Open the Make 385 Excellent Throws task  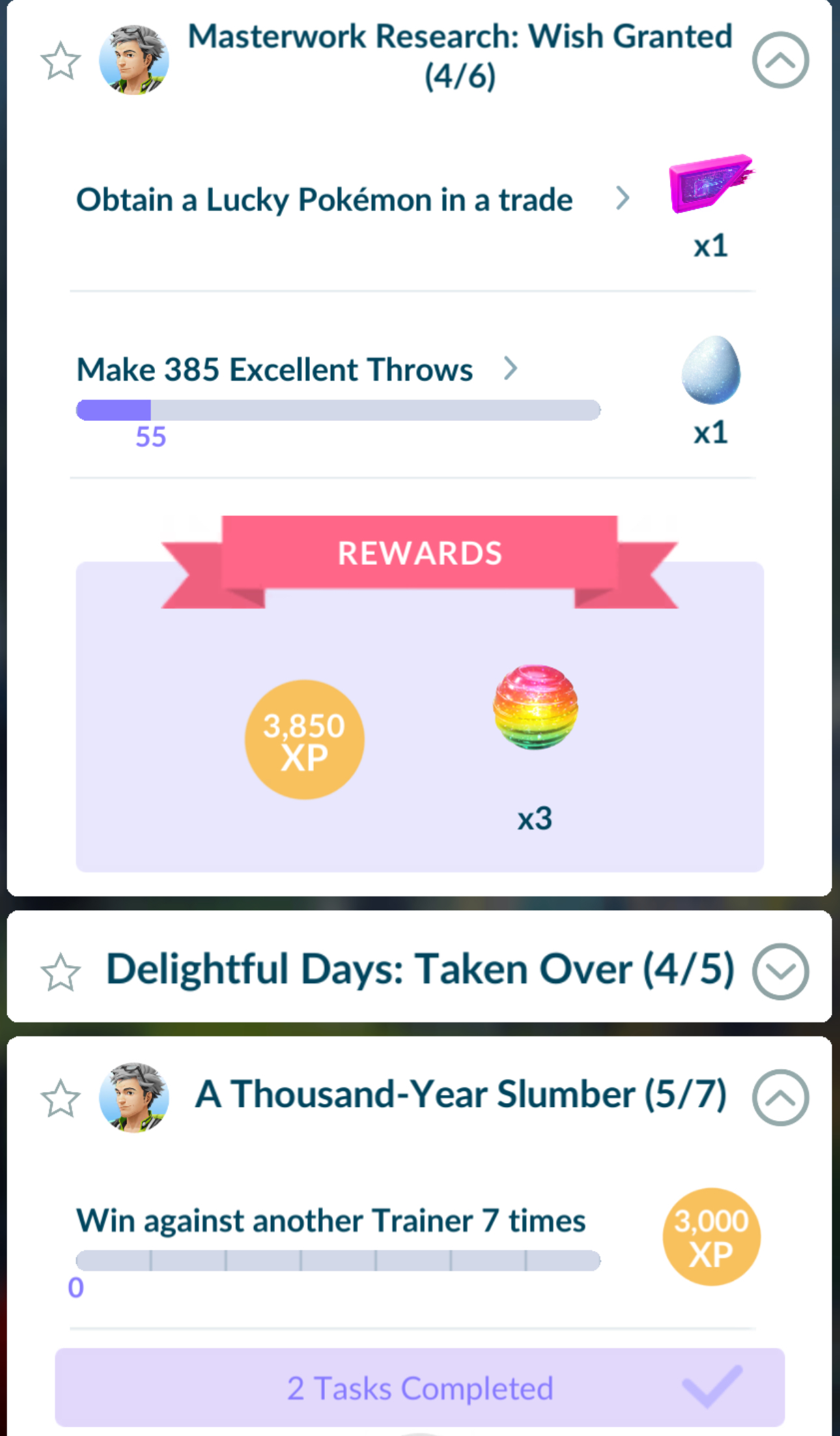pyautogui.click(x=511, y=369)
